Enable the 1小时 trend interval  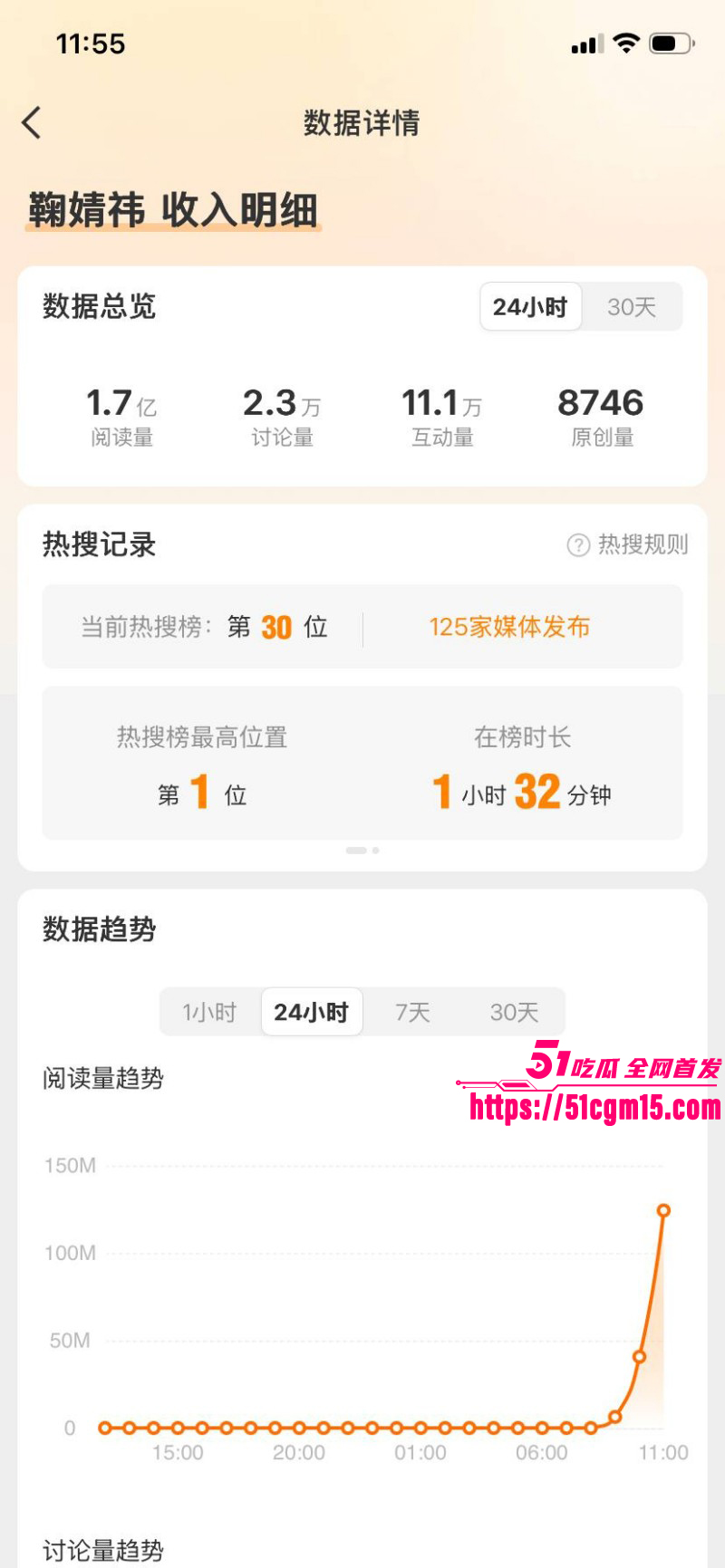[x=208, y=1012]
